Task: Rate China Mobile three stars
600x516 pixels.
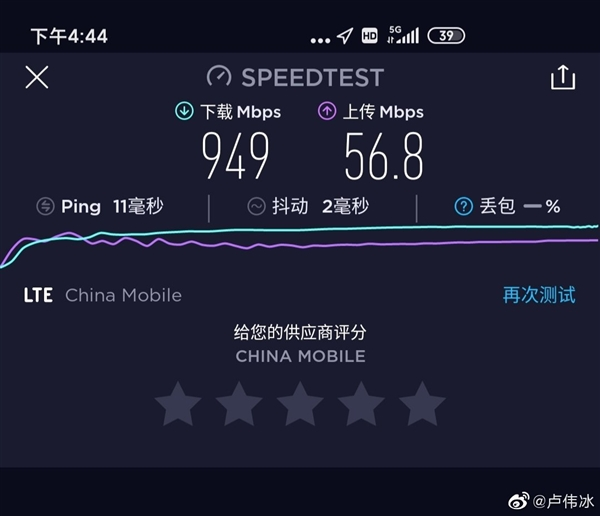Action: (x=300, y=405)
